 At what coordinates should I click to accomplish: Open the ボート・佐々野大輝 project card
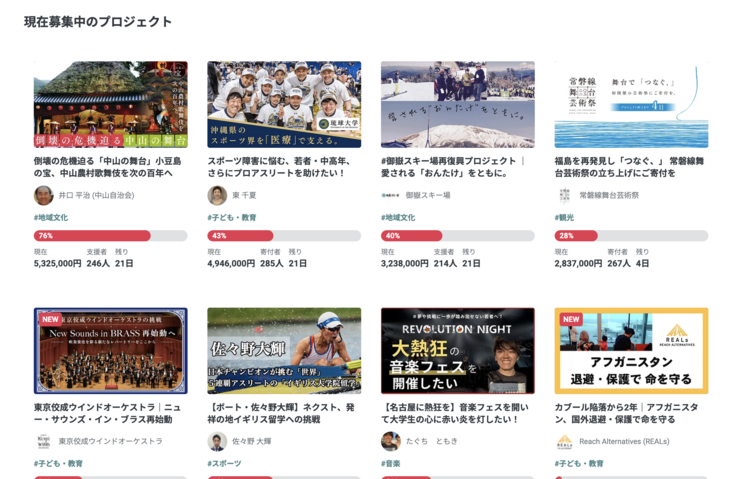pyautogui.click(x=284, y=351)
